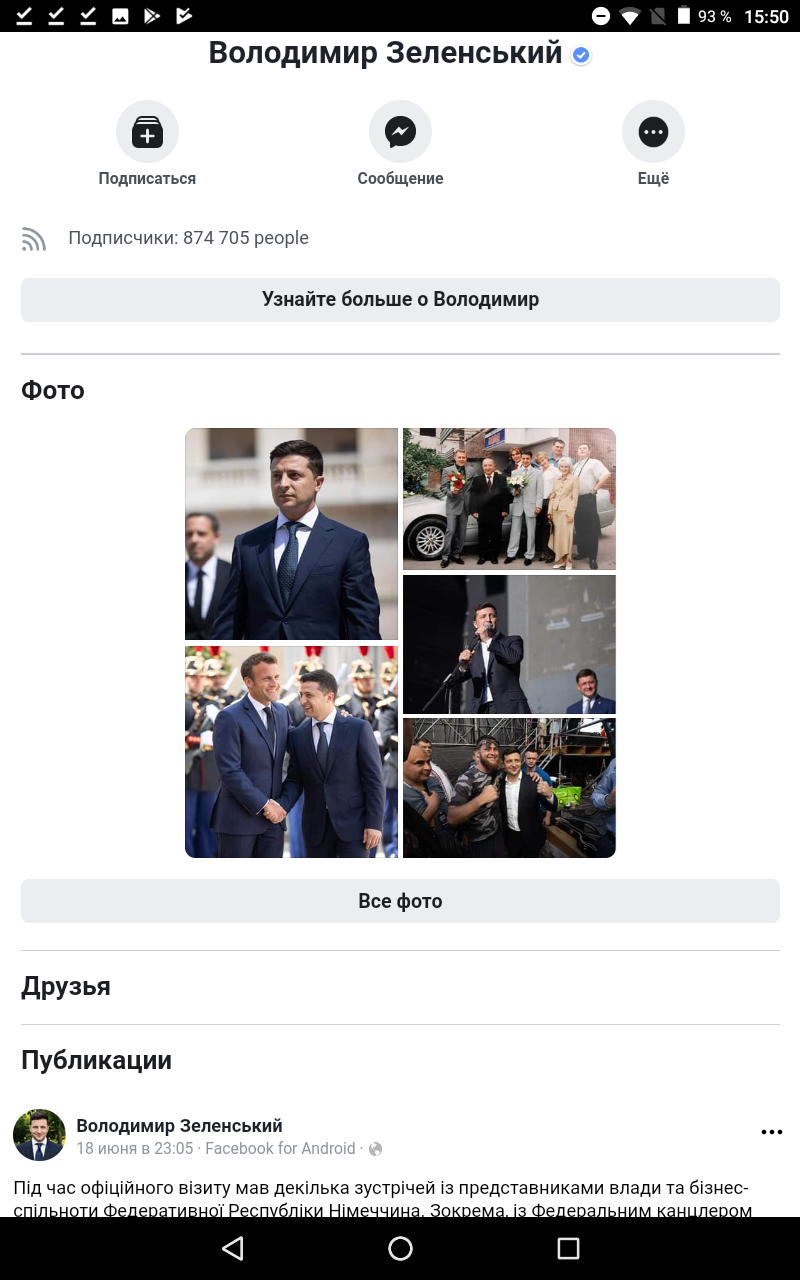Open the on-stage microphone photo

tap(509, 643)
